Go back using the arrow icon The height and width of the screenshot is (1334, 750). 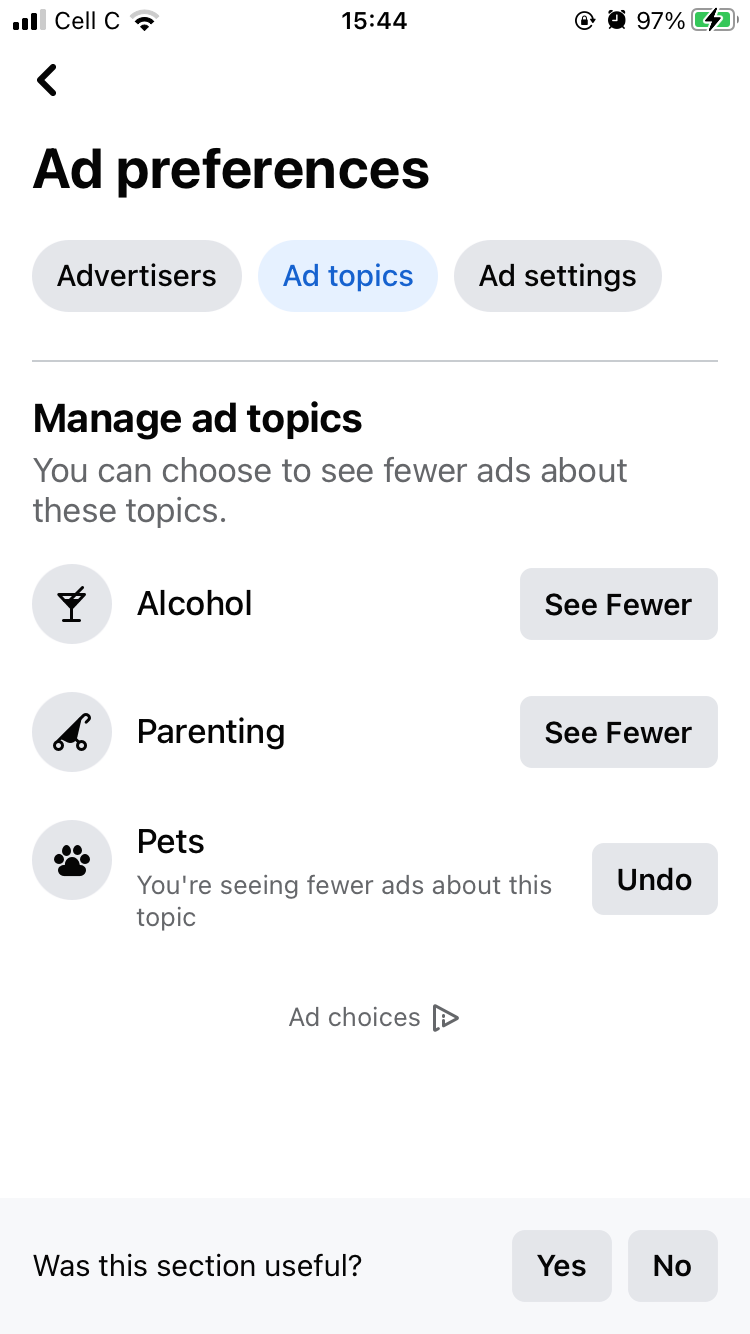tap(47, 80)
